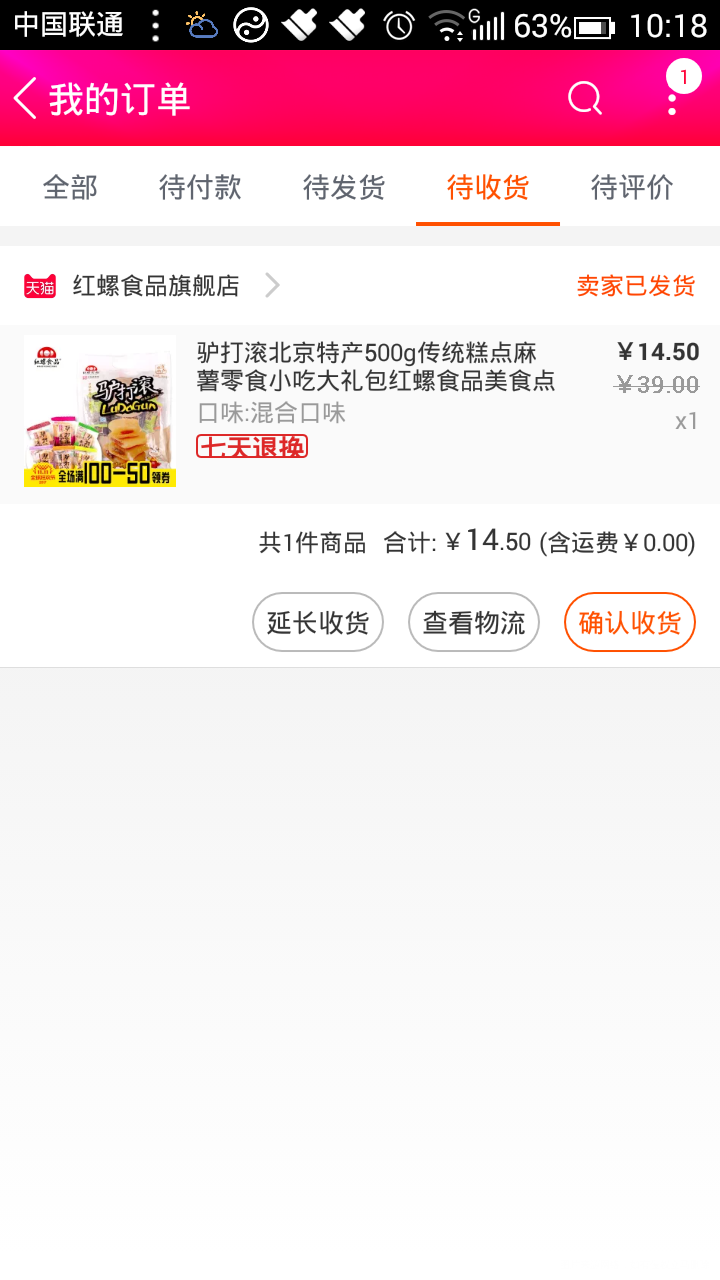Tap 延长收货 to extend delivery time

(317, 621)
